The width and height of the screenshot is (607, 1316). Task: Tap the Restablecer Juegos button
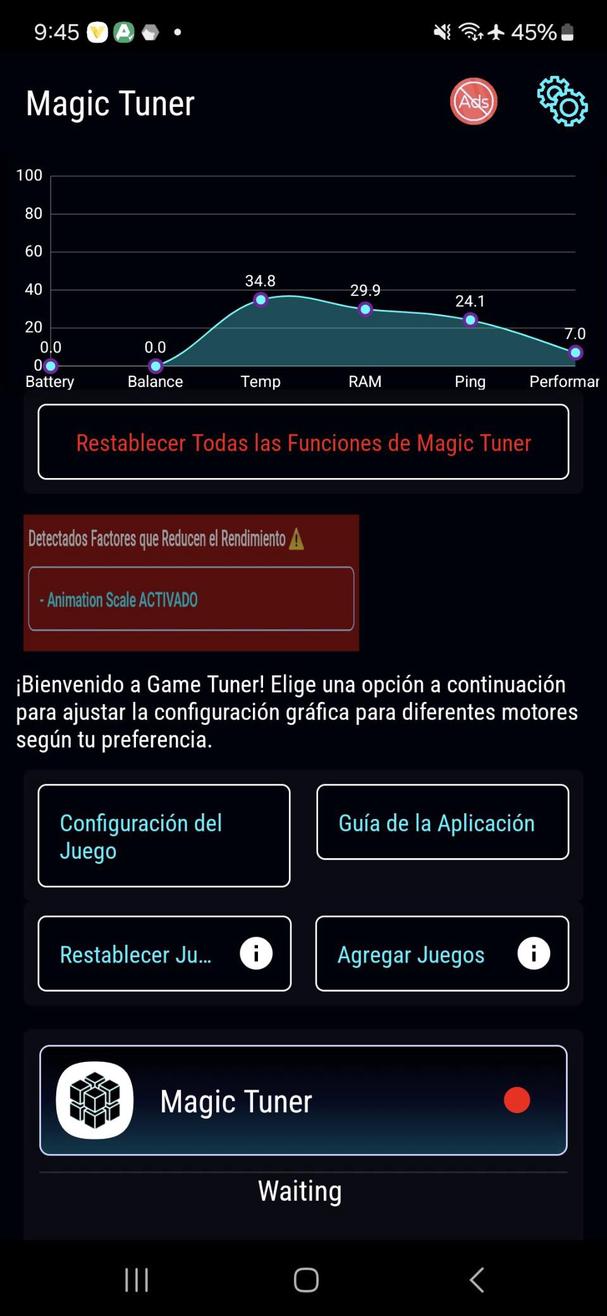click(x=137, y=954)
